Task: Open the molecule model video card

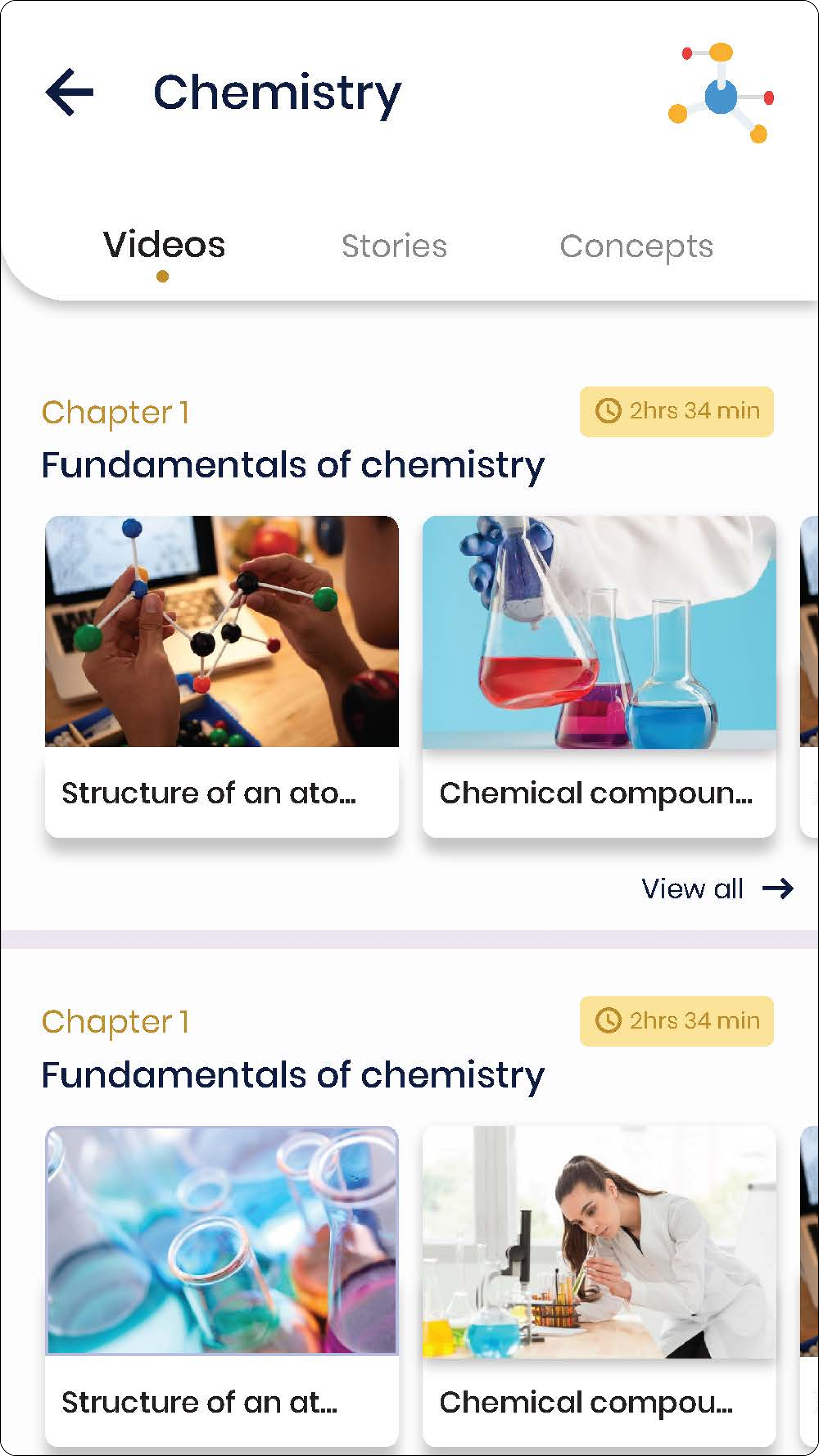Action: tap(221, 676)
